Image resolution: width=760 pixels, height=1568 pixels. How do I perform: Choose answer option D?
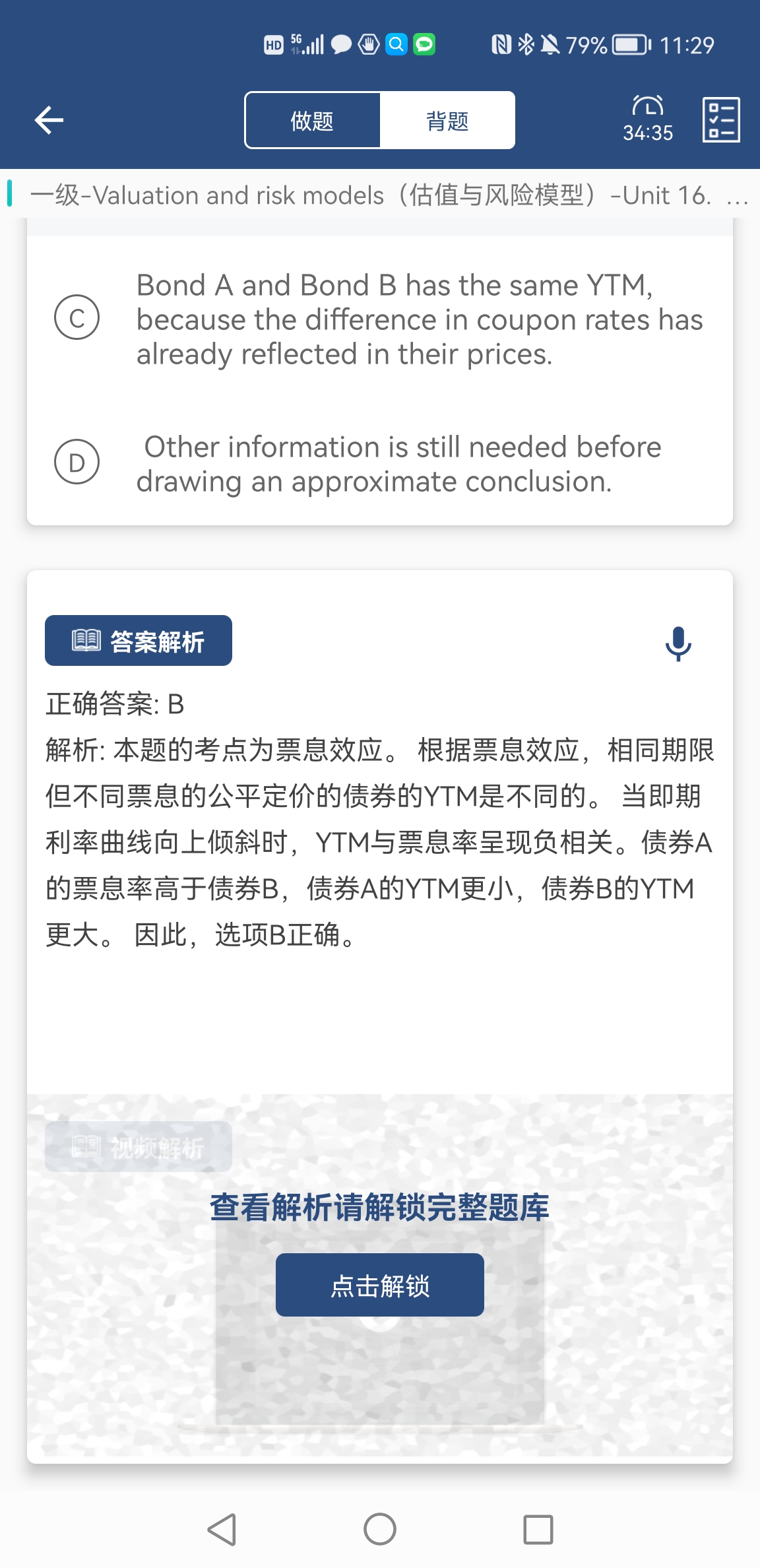point(77,462)
